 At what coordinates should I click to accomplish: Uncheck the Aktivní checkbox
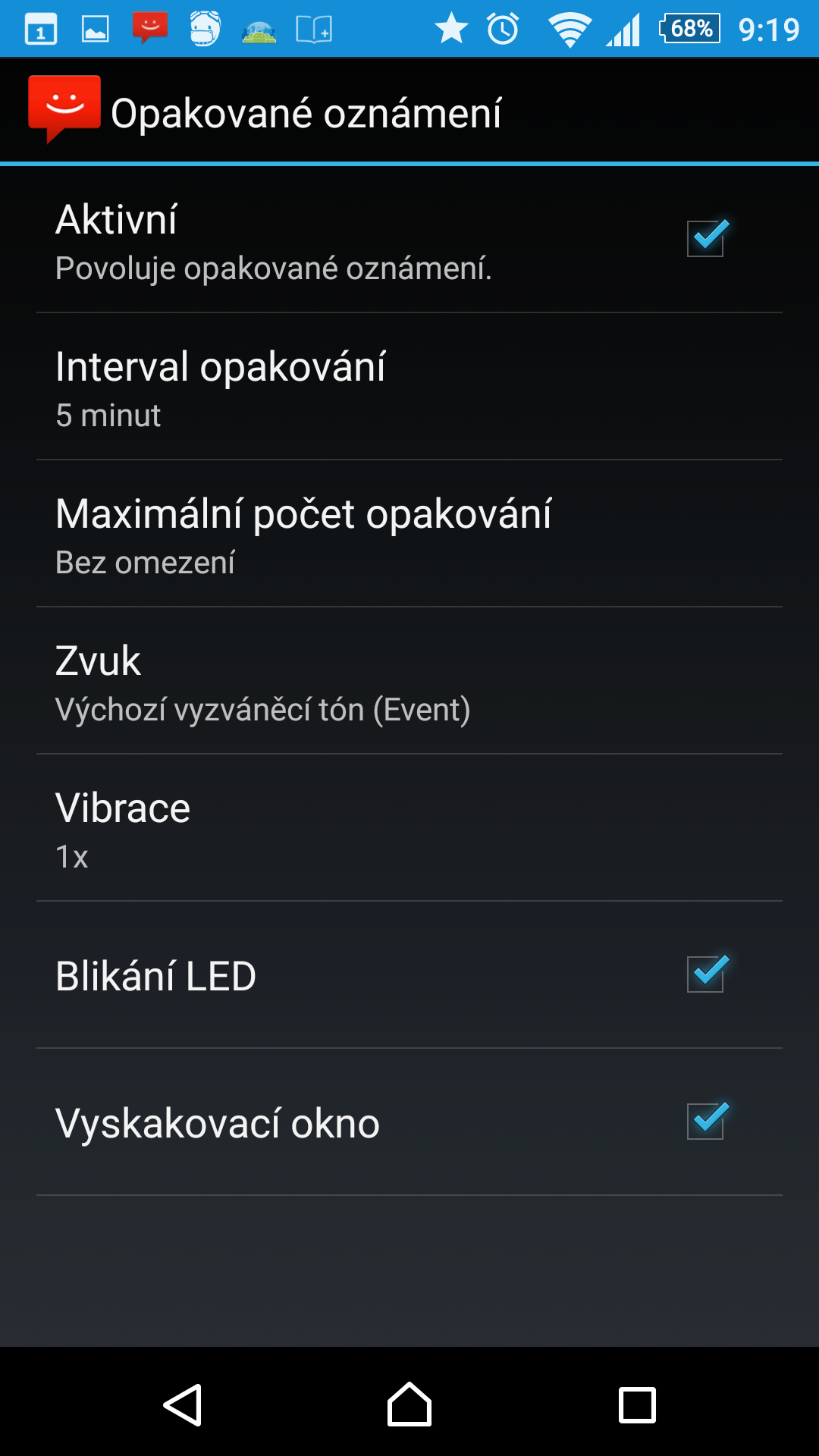coord(706,239)
